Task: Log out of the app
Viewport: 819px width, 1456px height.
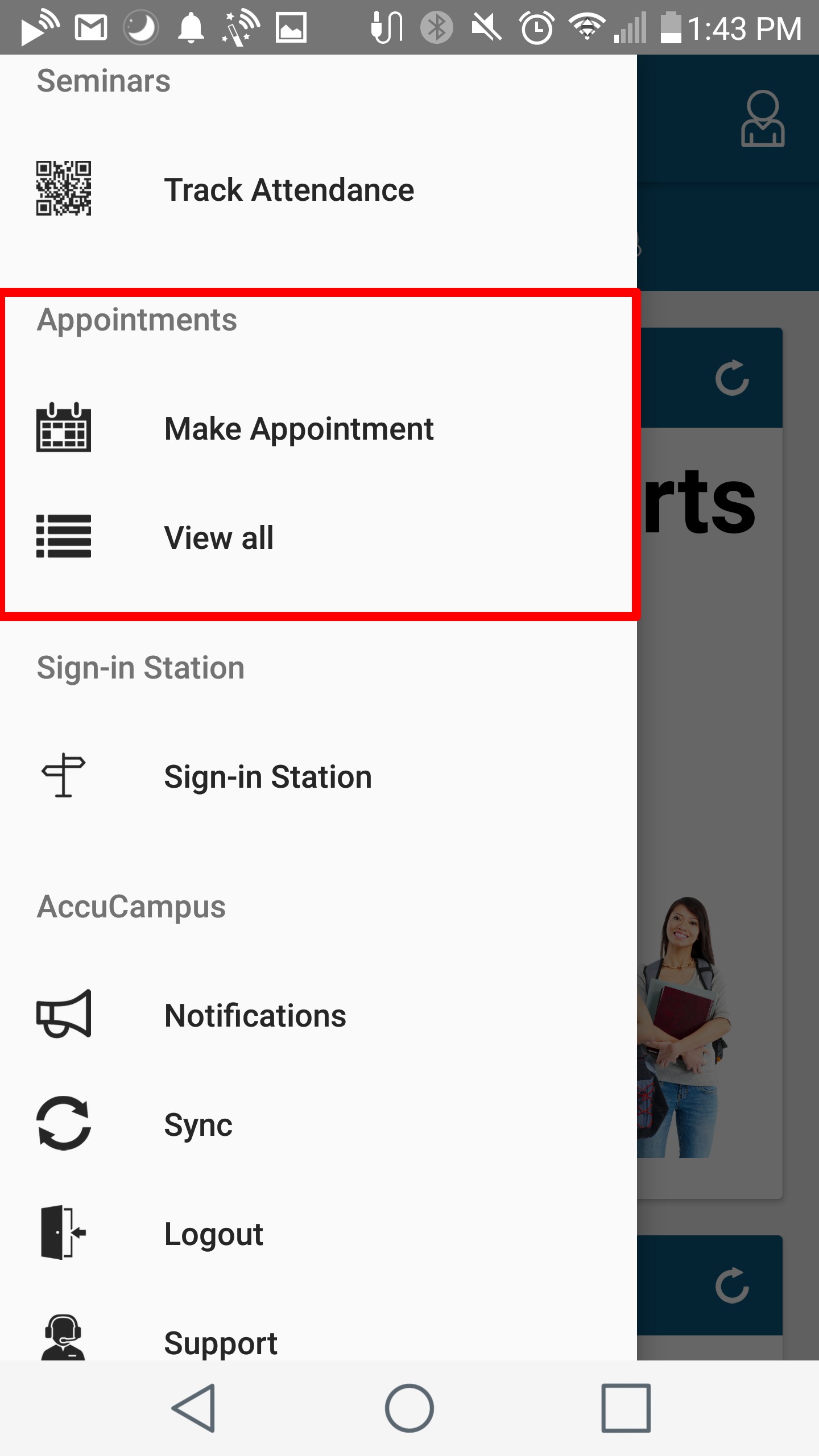Action: point(213,1234)
